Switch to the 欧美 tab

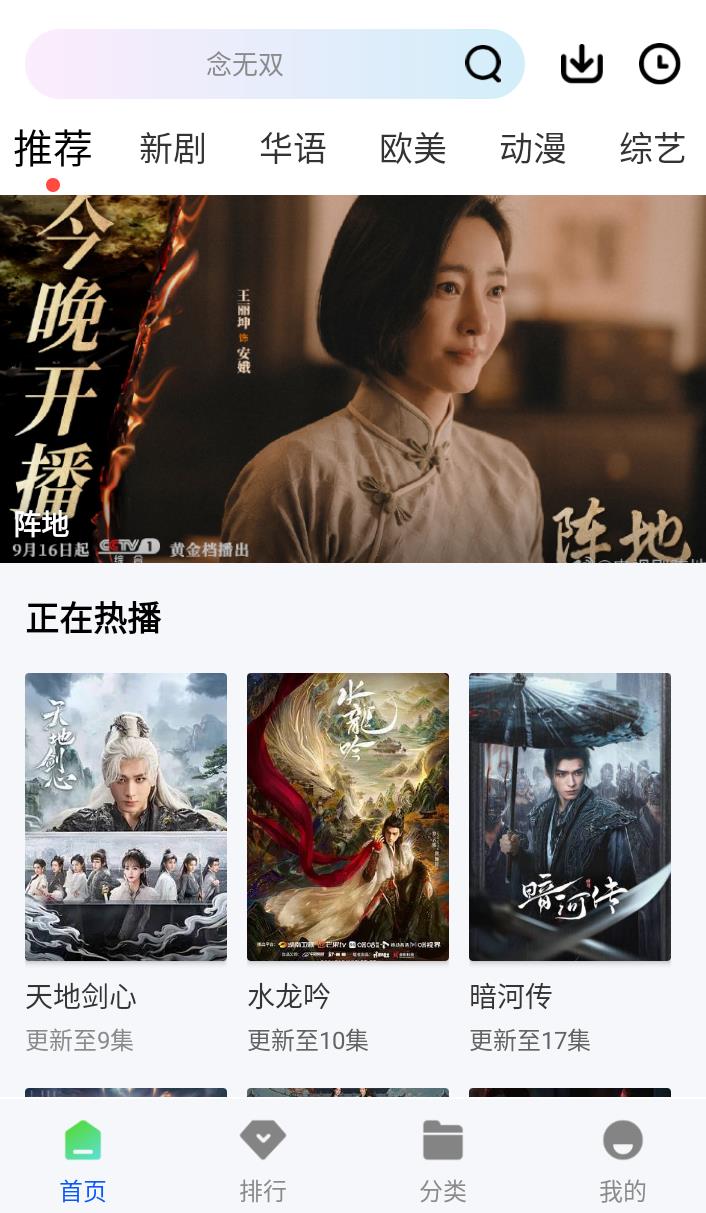[413, 149]
